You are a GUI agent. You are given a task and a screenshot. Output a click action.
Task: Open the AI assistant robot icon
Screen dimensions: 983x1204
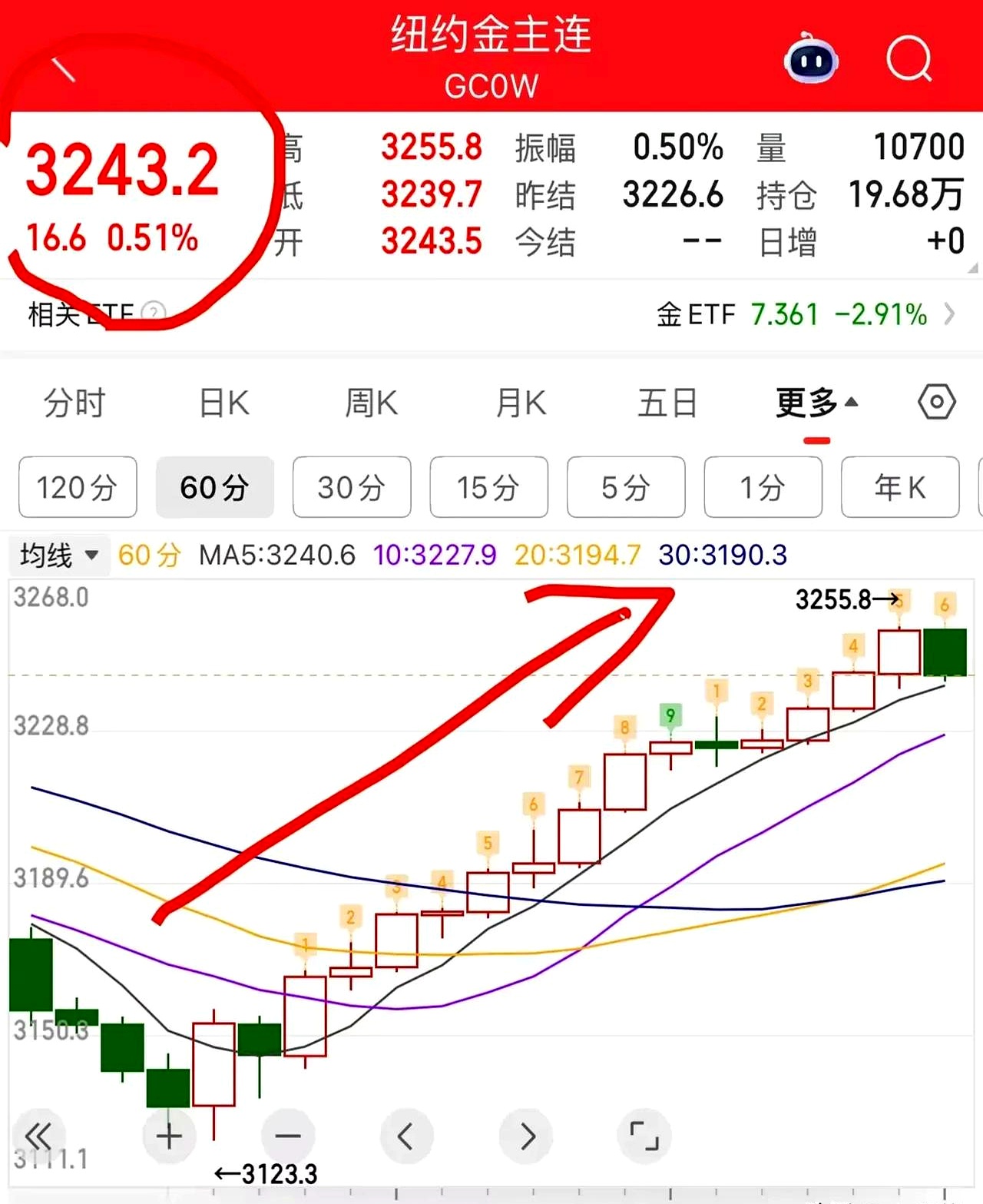coord(809,60)
